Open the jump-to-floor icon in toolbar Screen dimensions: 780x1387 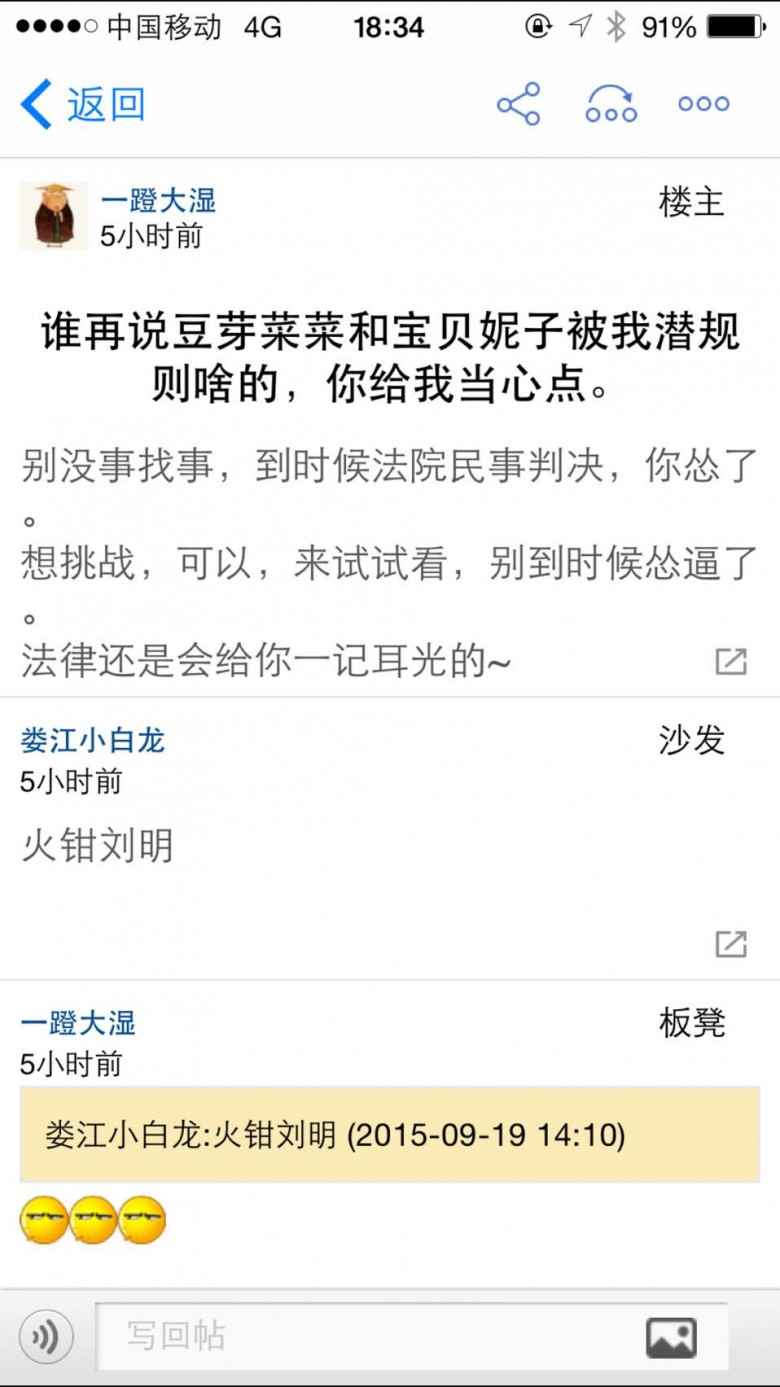point(611,104)
